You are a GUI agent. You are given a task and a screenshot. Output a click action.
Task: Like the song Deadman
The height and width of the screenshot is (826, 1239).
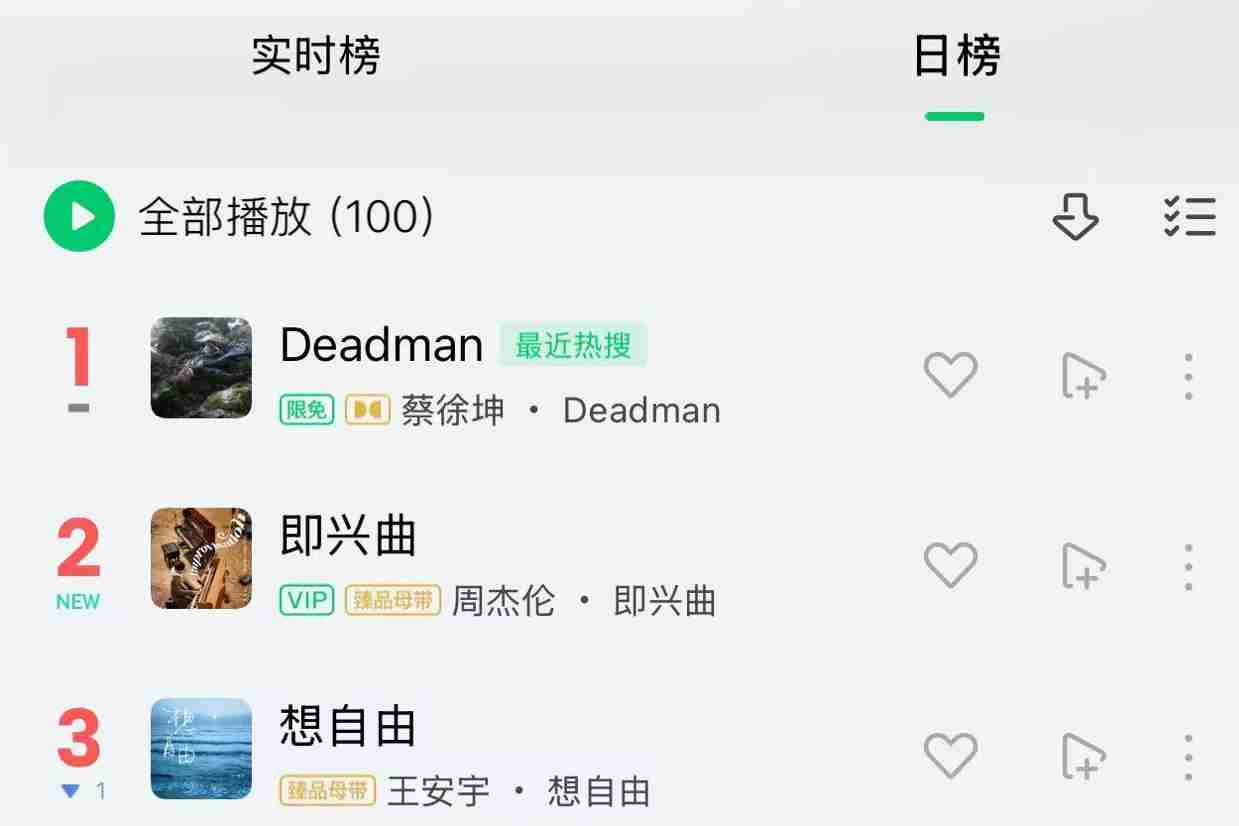point(949,376)
